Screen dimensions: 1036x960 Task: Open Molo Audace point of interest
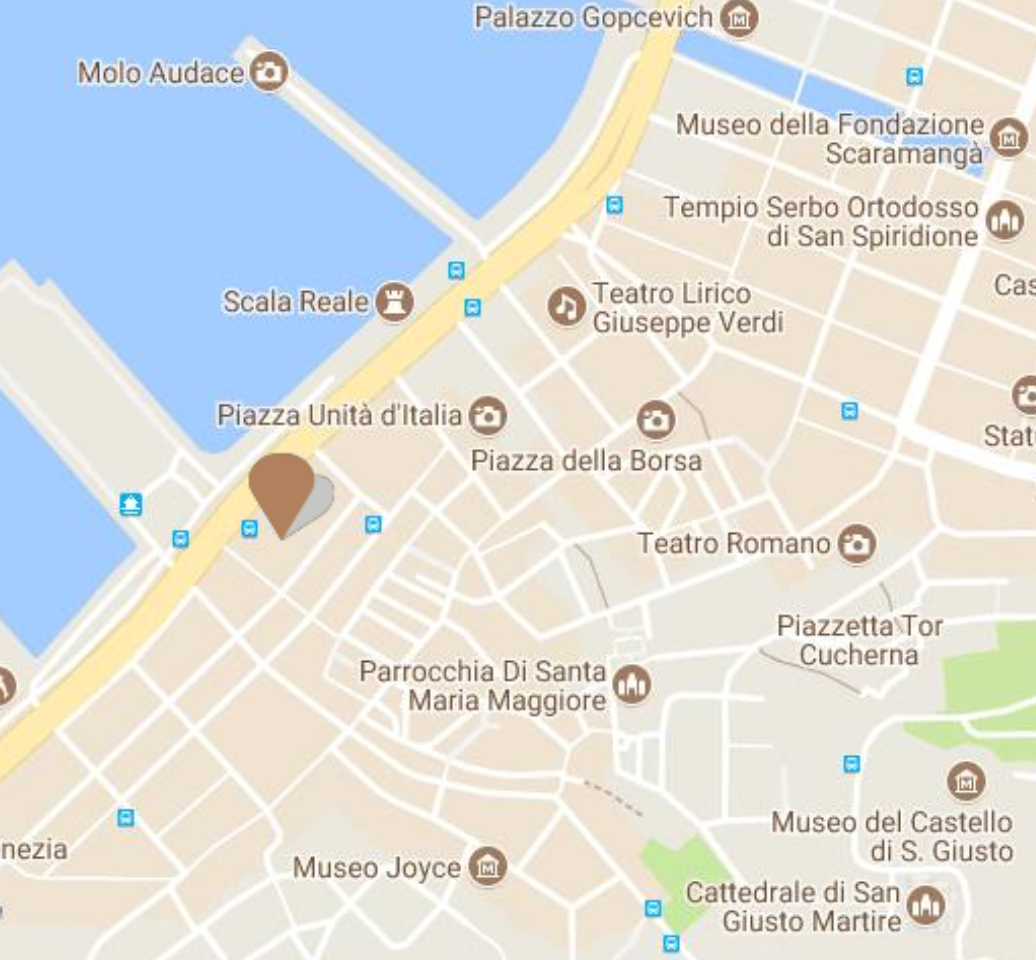pos(268,72)
